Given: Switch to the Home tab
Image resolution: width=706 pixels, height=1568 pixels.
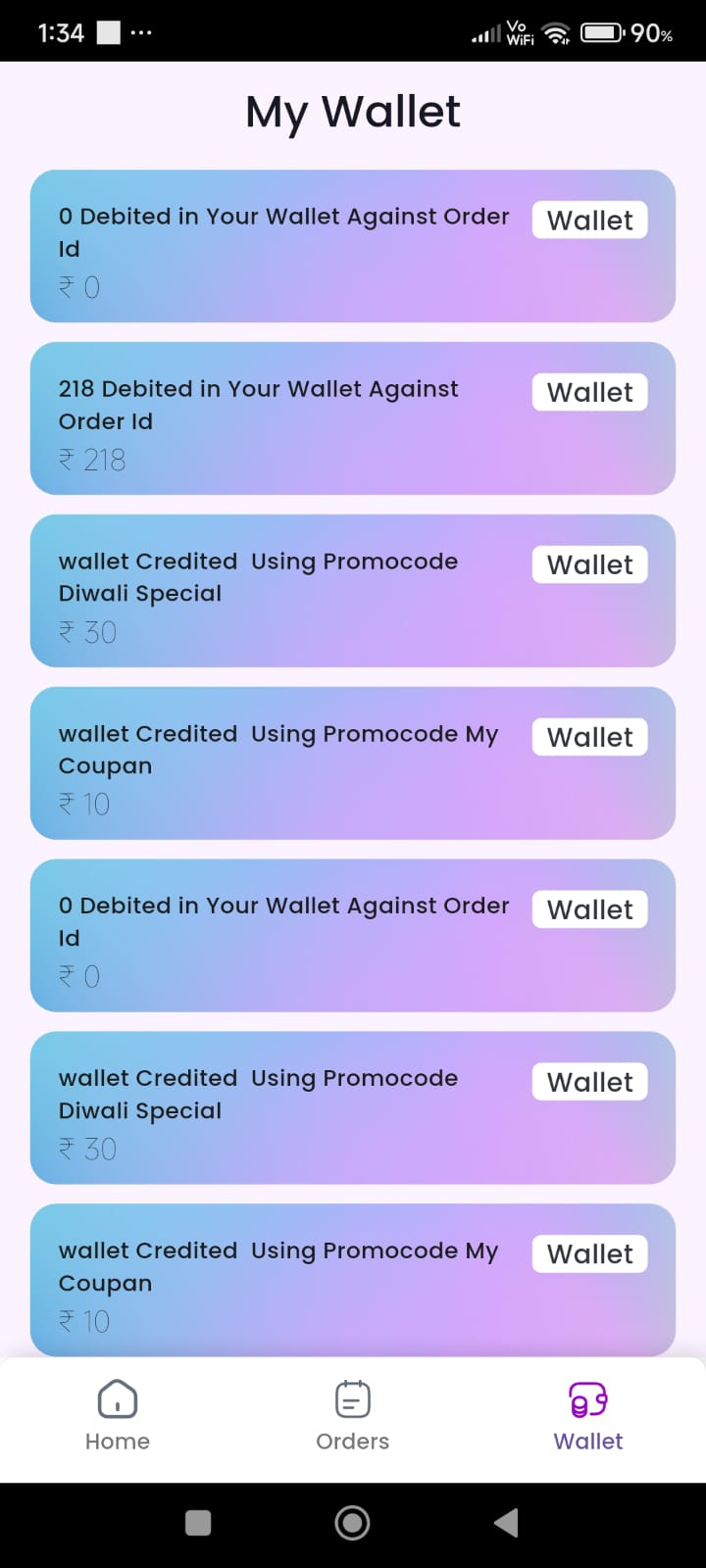Looking at the screenshot, I should coord(118,1416).
